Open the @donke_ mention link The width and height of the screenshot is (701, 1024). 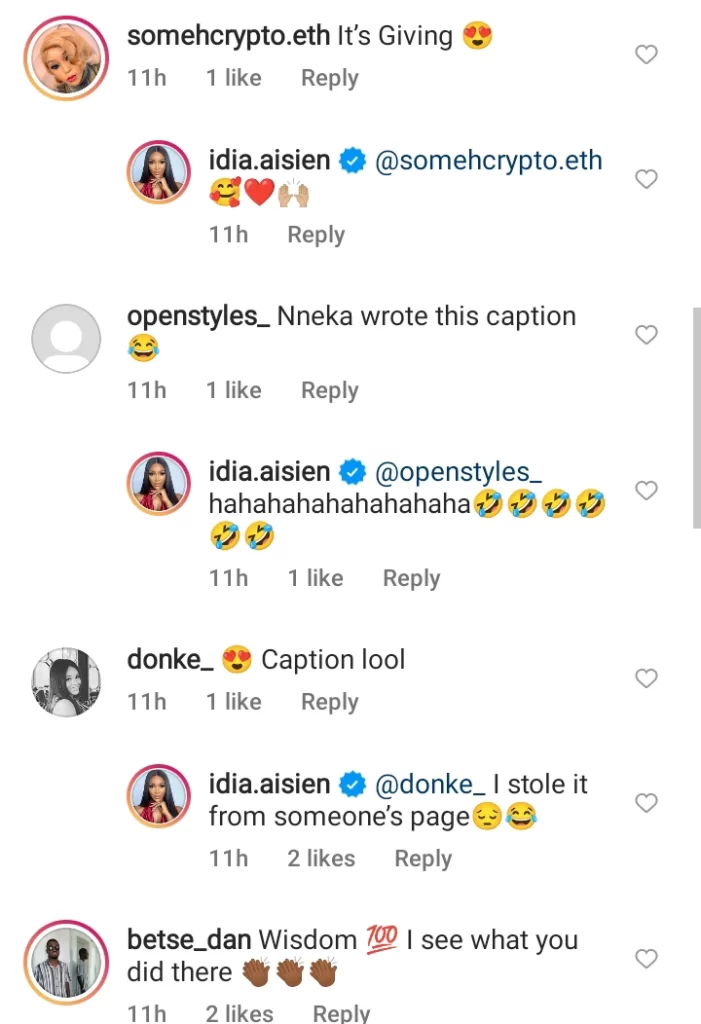[429, 784]
